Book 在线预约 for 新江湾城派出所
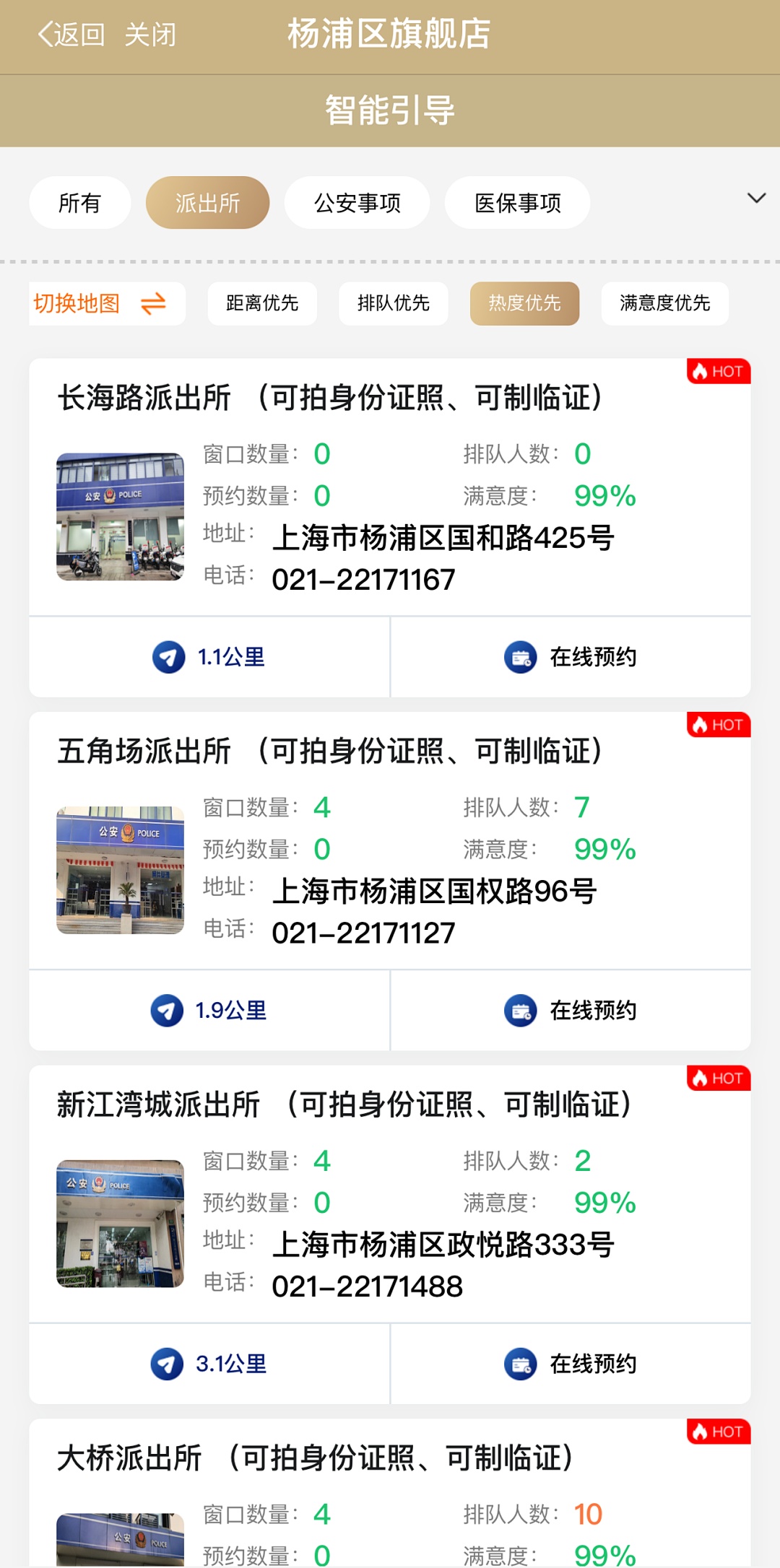The width and height of the screenshot is (780, 1568). point(571,1364)
